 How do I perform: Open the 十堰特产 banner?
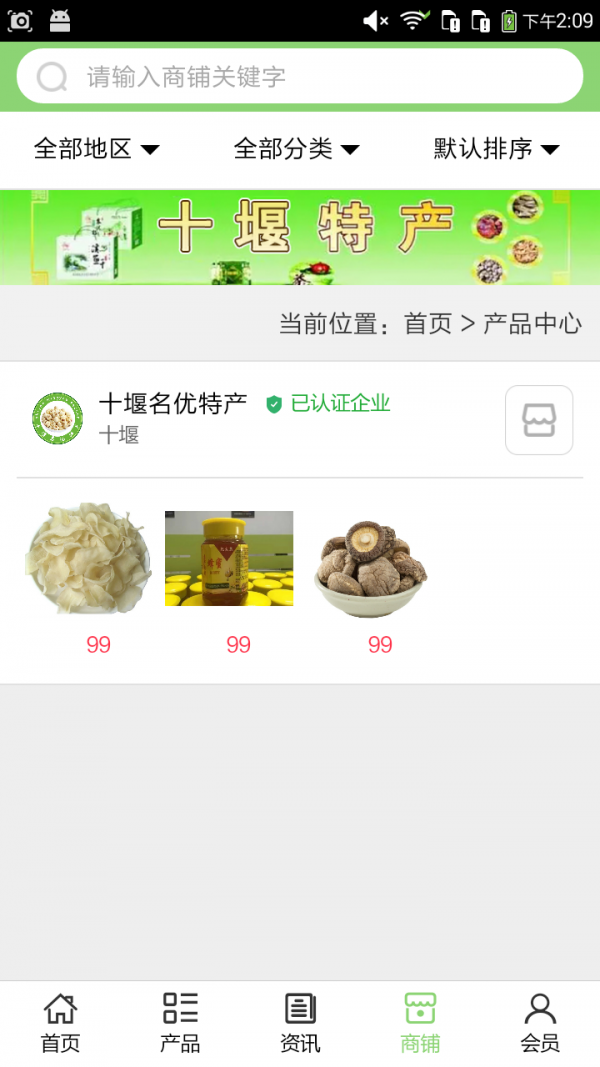[x=300, y=237]
